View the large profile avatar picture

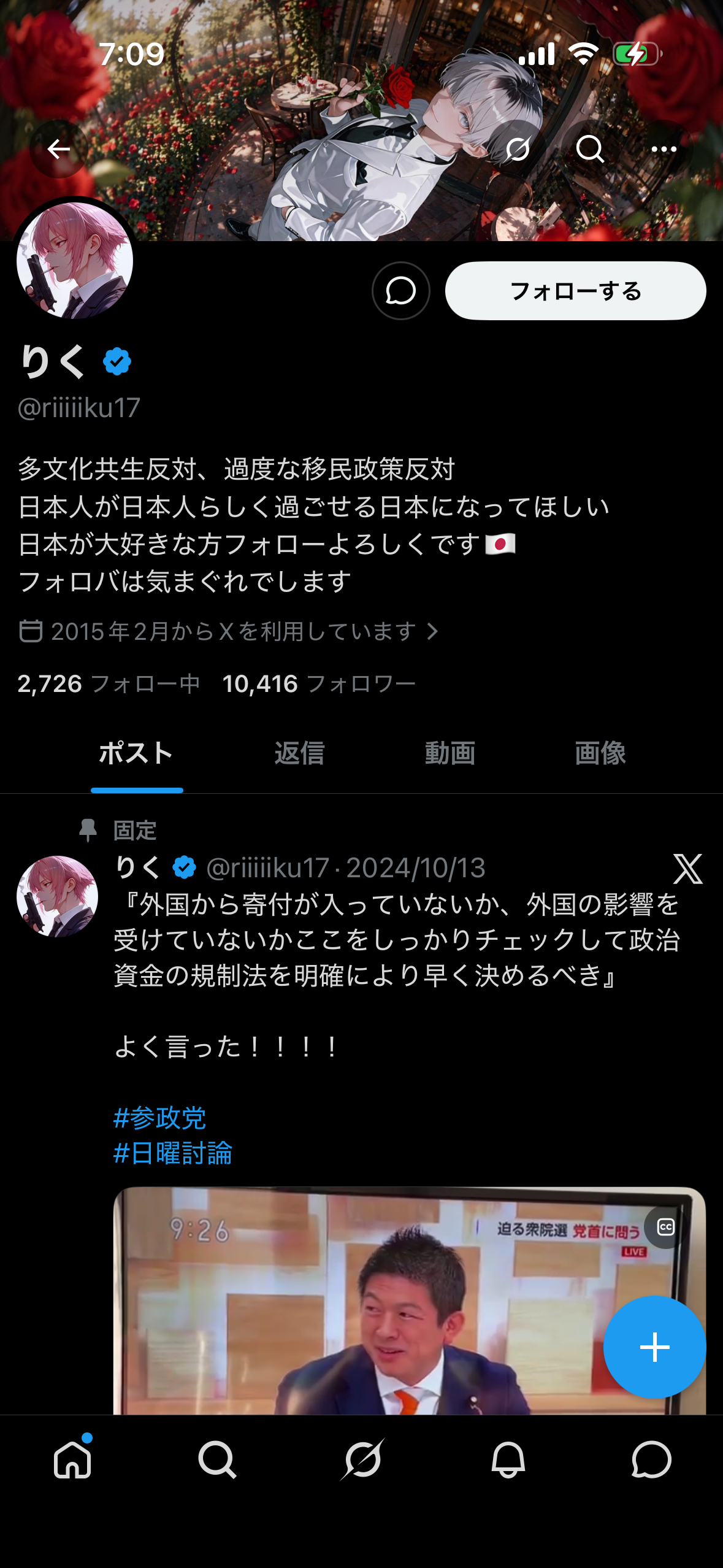pos(75,261)
